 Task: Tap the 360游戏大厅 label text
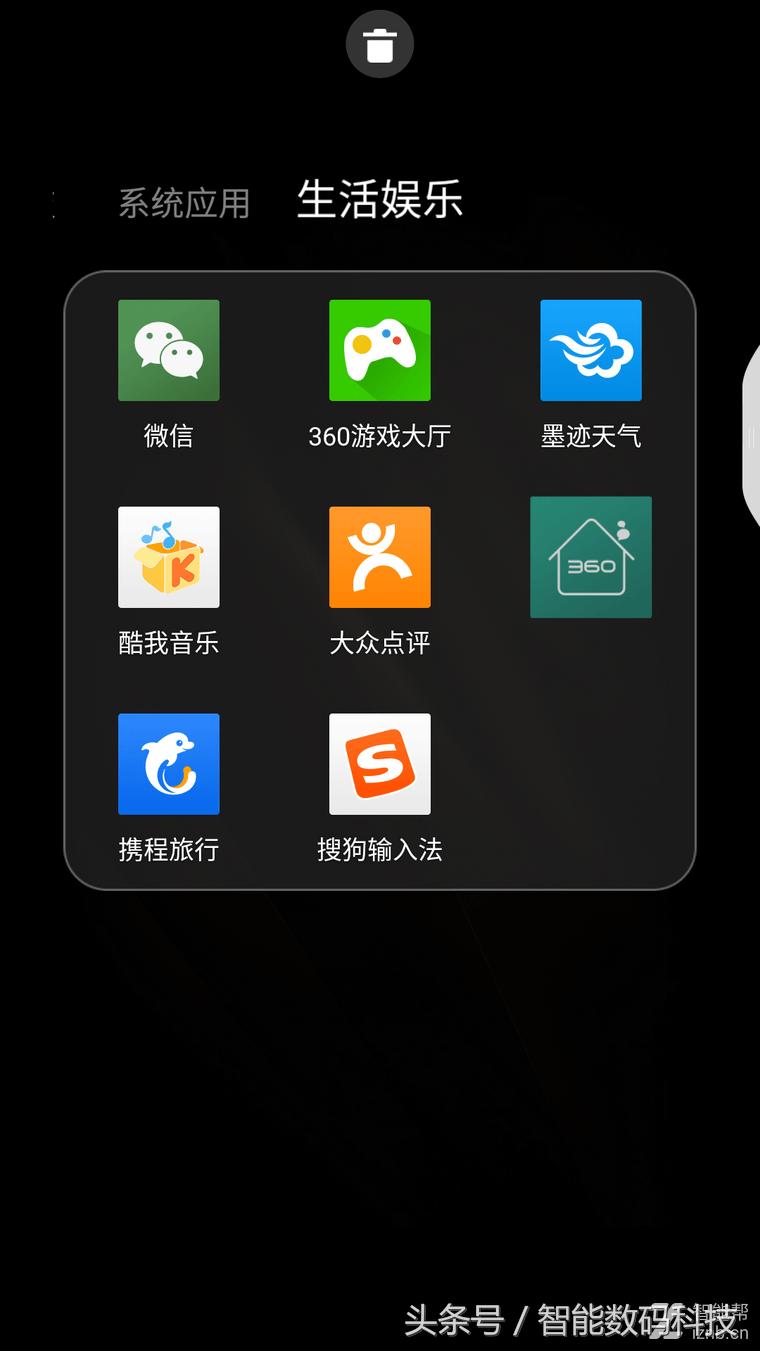click(x=380, y=435)
